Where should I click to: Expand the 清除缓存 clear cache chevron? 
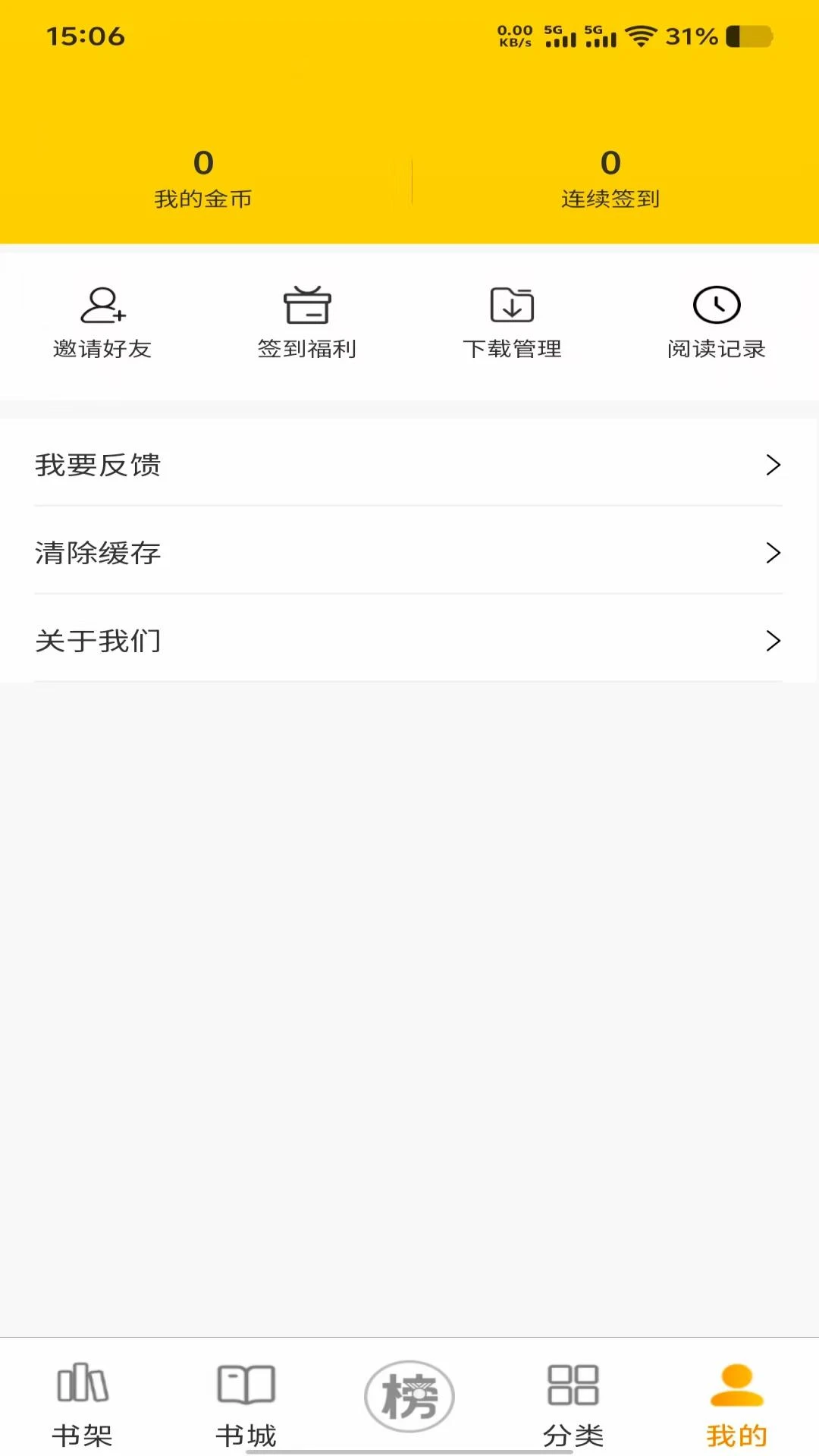point(773,553)
